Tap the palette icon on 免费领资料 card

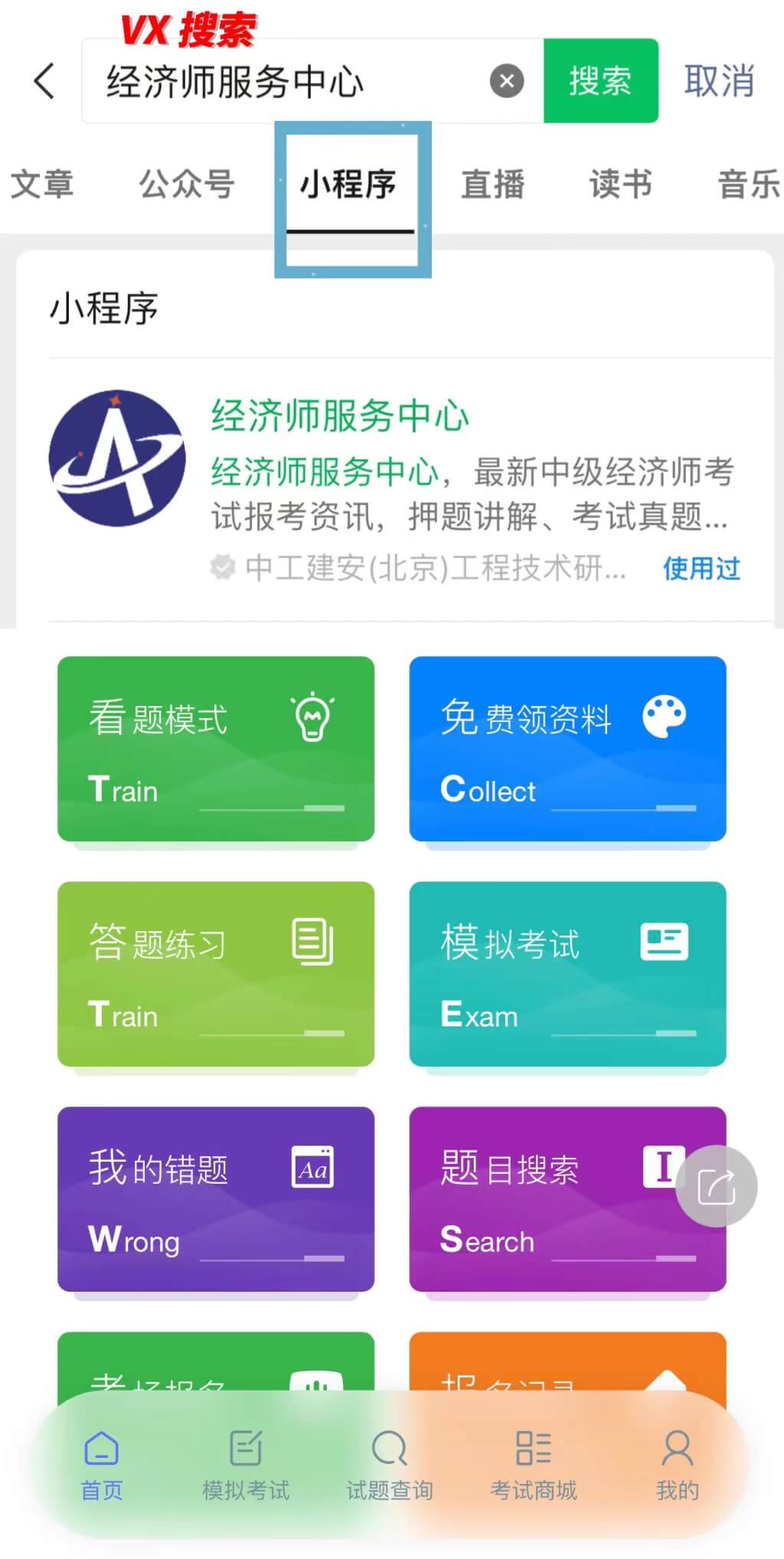[665, 714]
